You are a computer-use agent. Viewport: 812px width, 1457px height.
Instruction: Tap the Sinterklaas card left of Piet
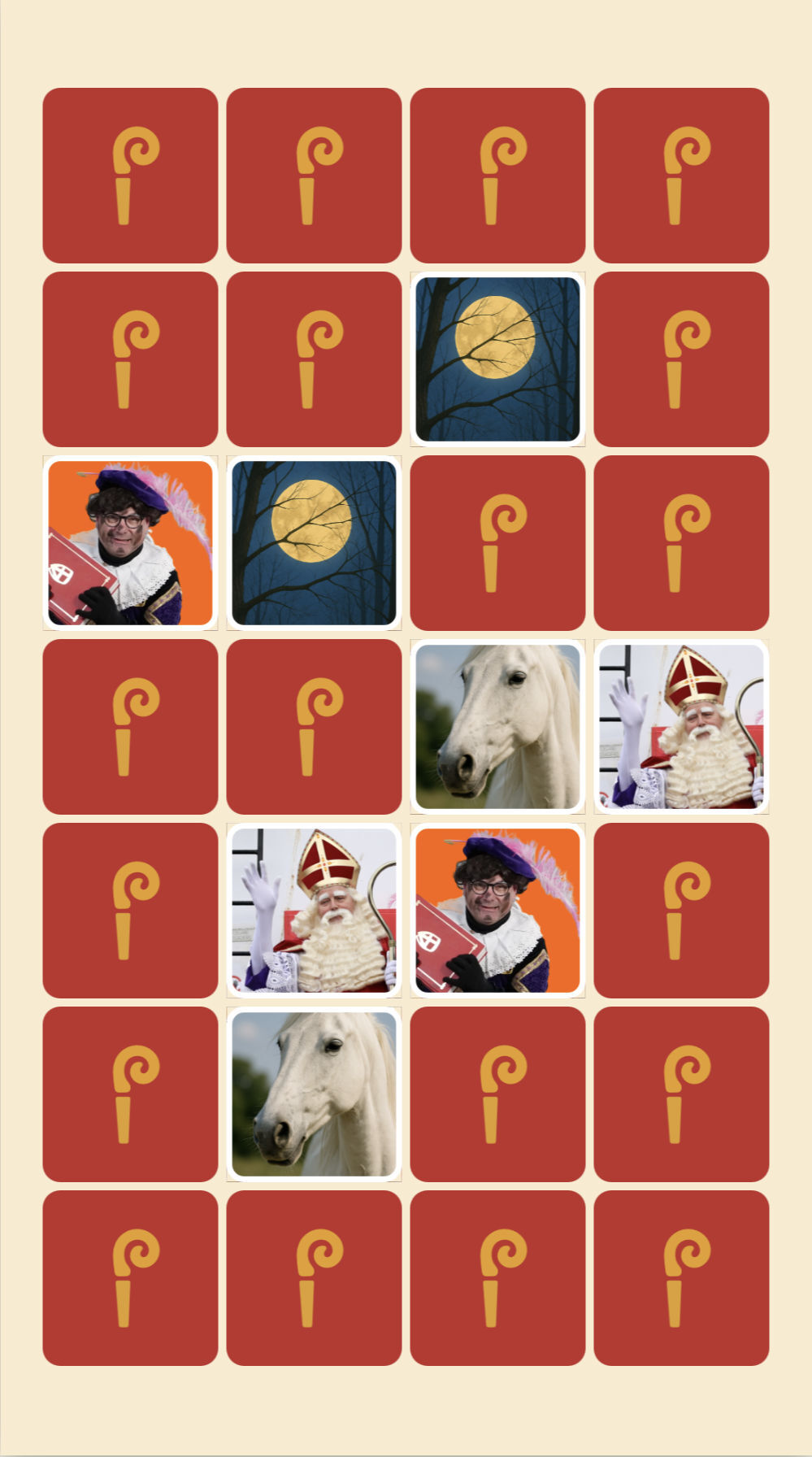pyautogui.click(x=314, y=911)
